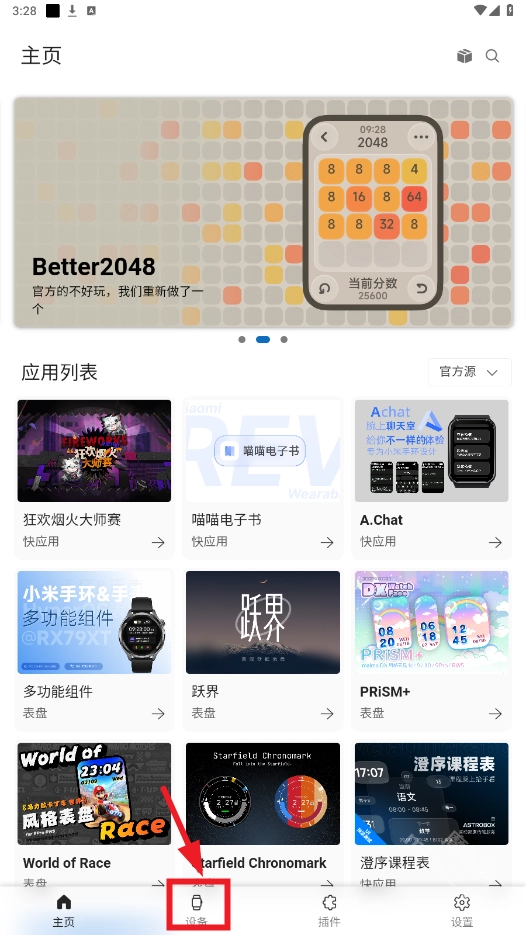526x935 pixels.
Task: Open the 澄序课程表 card
Action: click(x=431, y=814)
